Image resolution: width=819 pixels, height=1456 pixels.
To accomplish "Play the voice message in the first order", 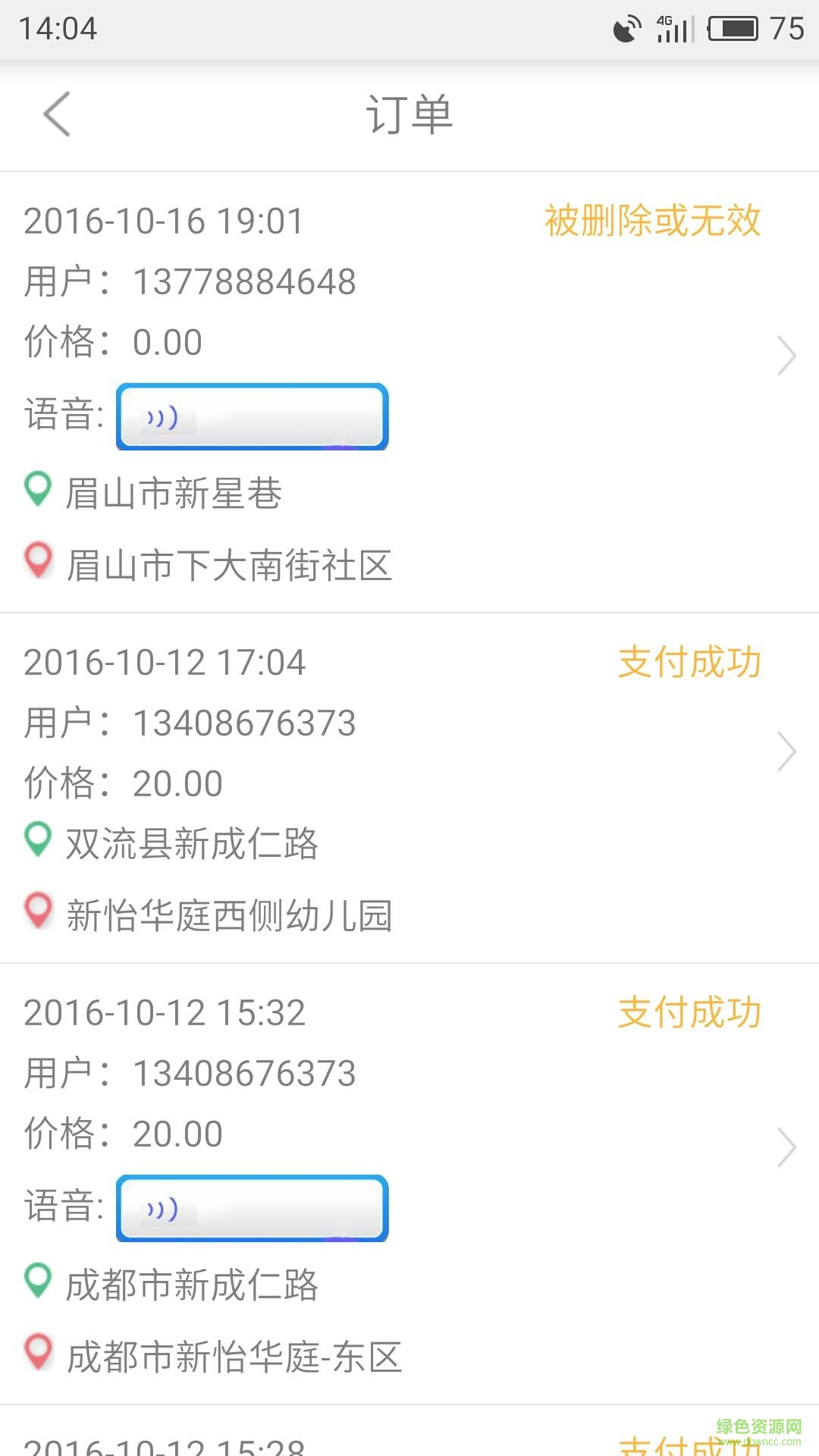I will 252,417.
